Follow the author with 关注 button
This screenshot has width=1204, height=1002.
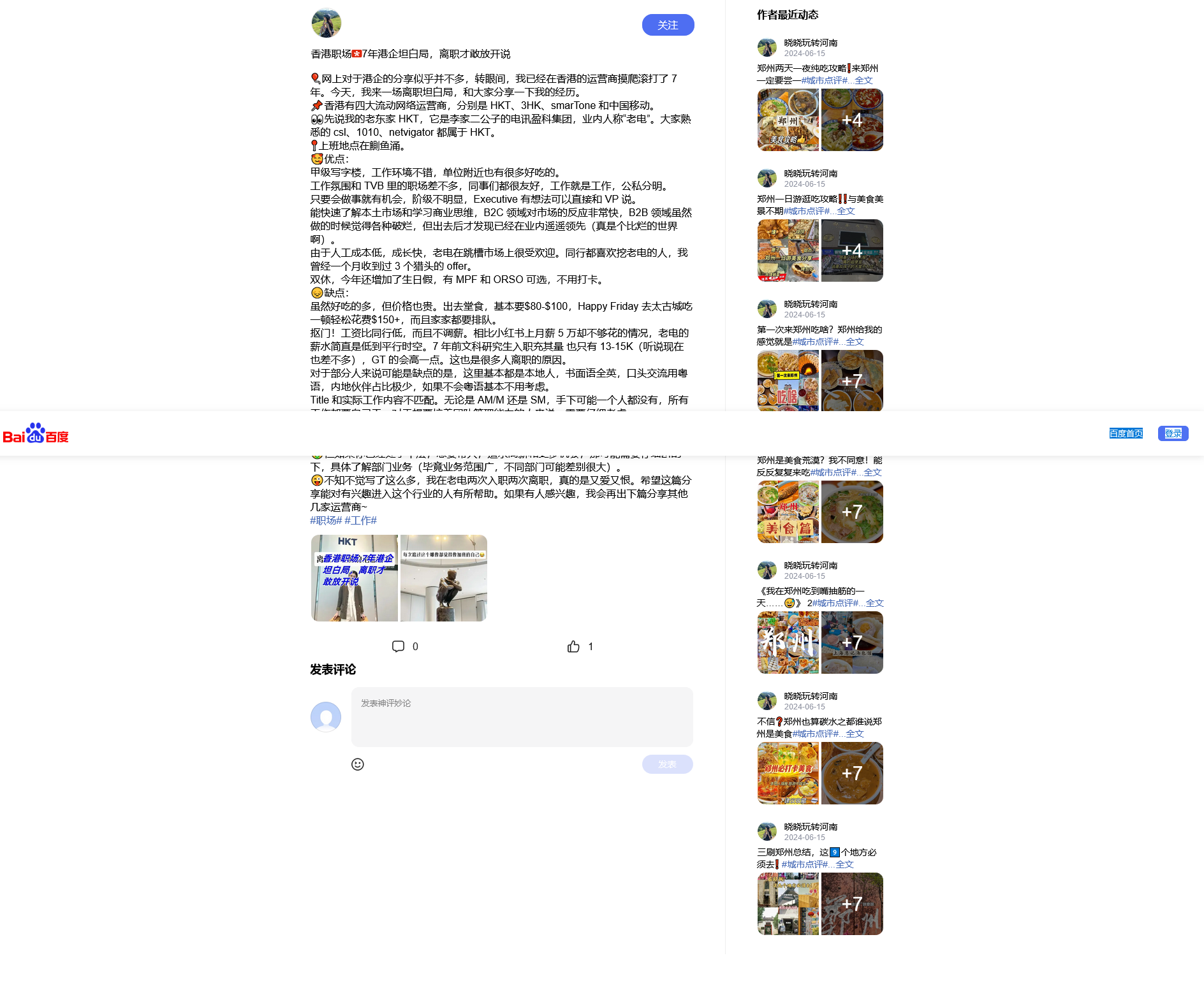click(668, 25)
